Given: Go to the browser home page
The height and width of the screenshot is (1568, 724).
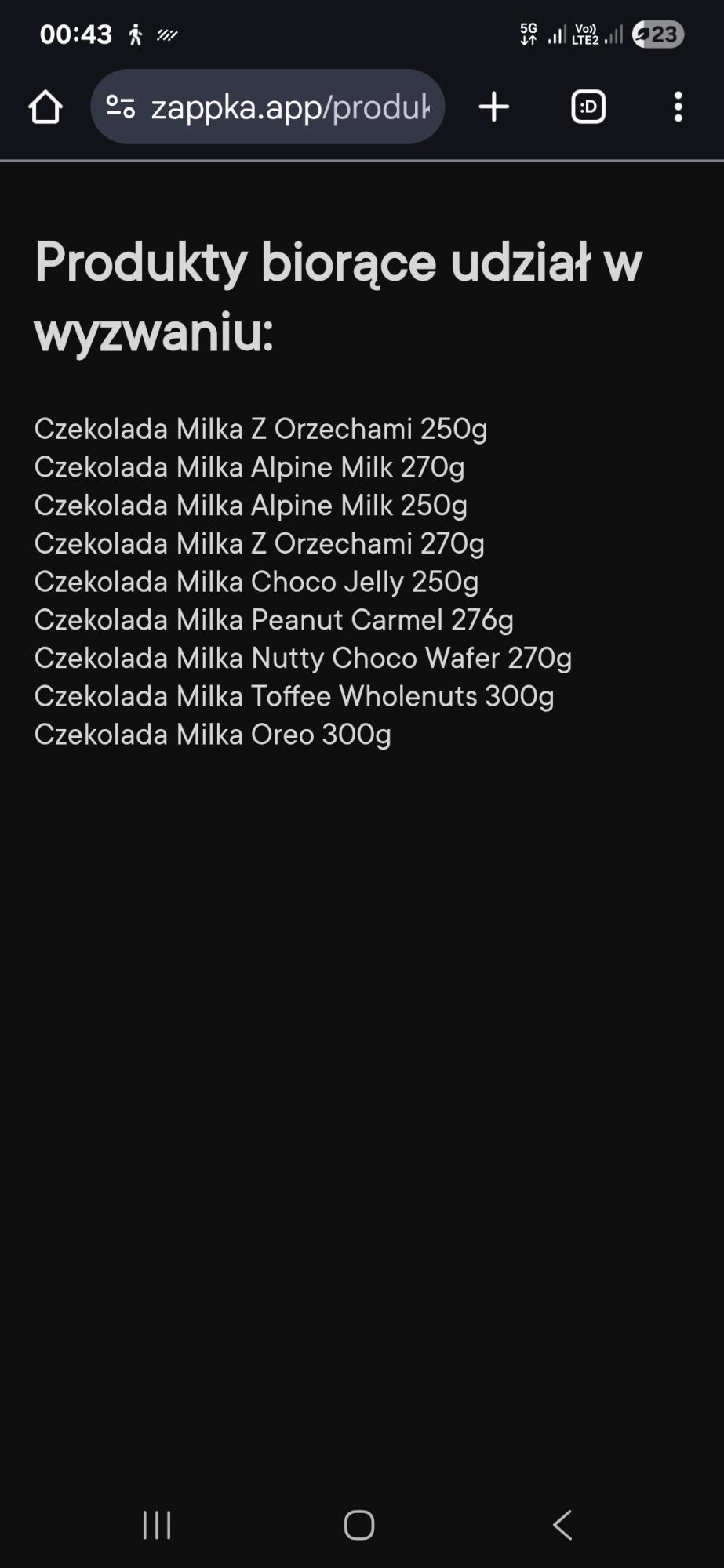Looking at the screenshot, I should 45,107.
